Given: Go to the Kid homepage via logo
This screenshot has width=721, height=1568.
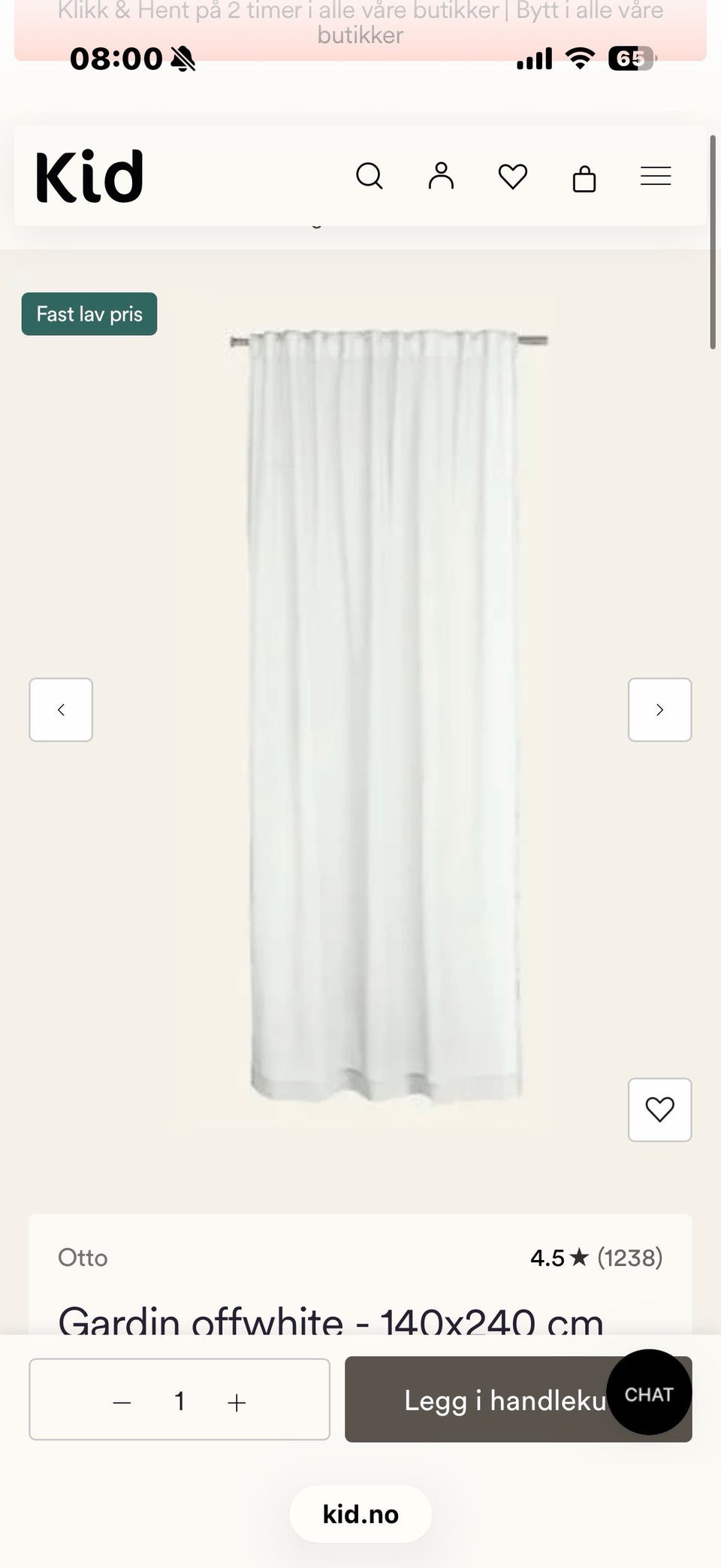Looking at the screenshot, I should 89,177.
